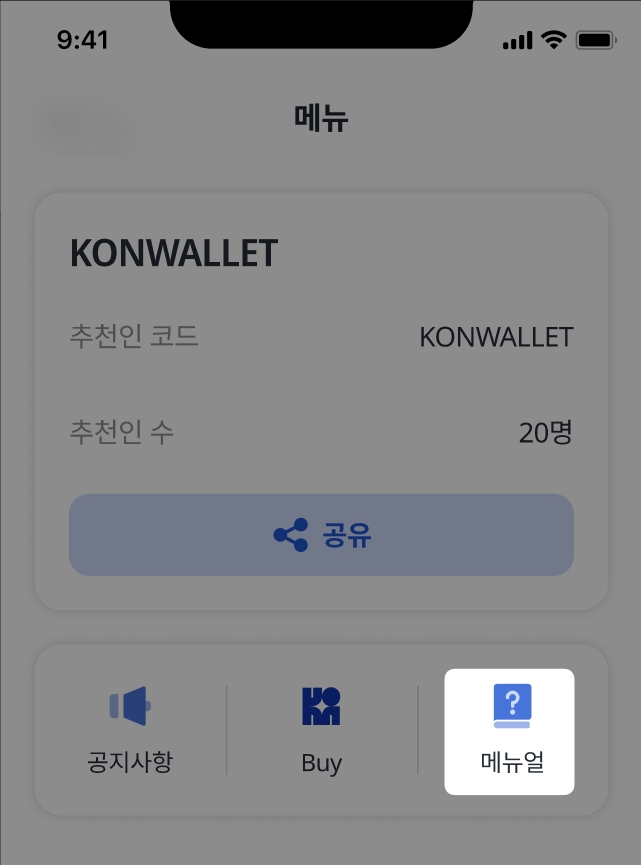Image resolution: width=641 pixels, height=865 pixels.
Task: Open the Buy option
Action: click(321, 731)
